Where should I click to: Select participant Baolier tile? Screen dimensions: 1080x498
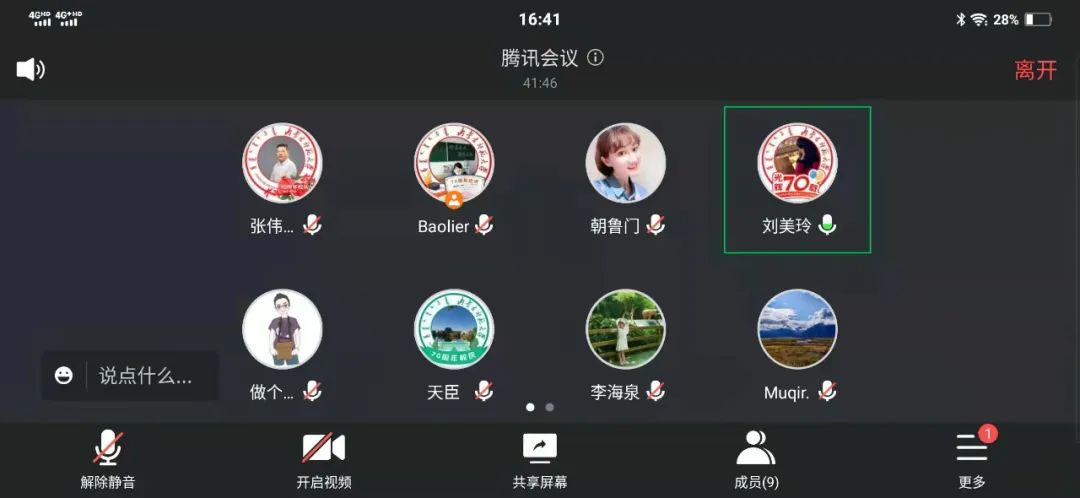454,178
